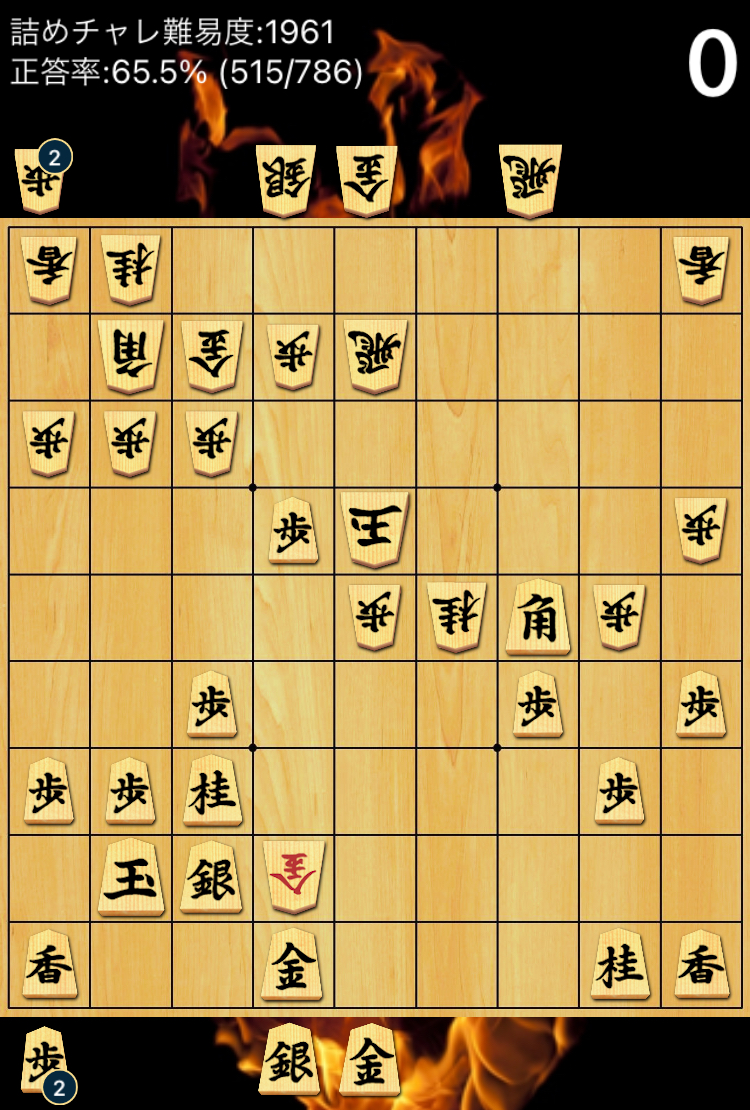Pick the silver general (銀) from your hand
This screenshot has height=1110, width=750.
pos(290,1060)
